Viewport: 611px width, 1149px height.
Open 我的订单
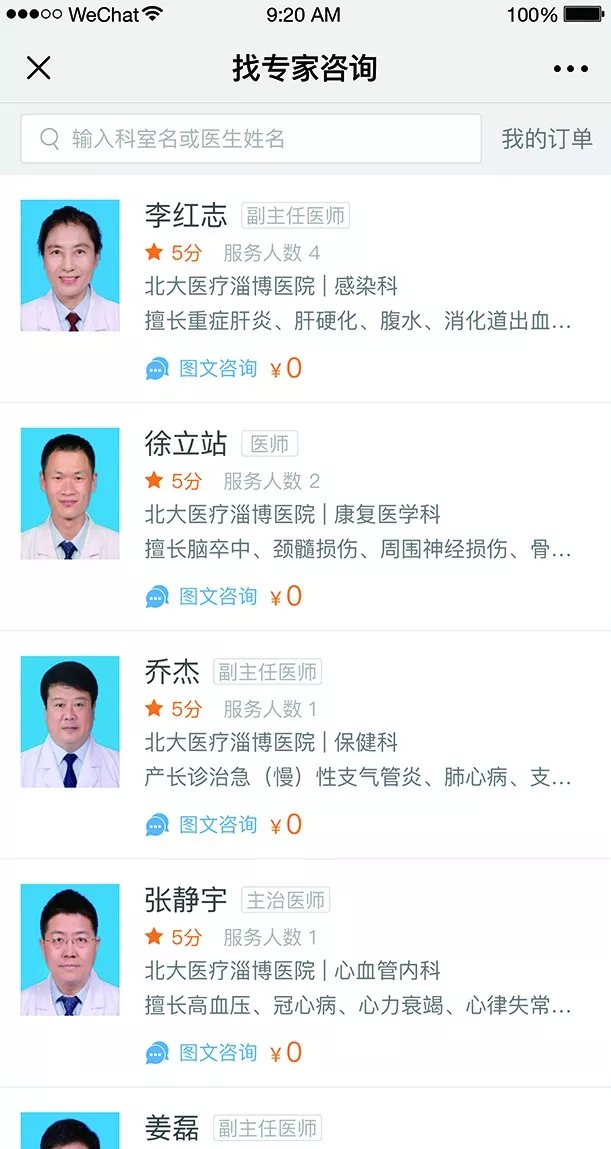click(546, 139)
